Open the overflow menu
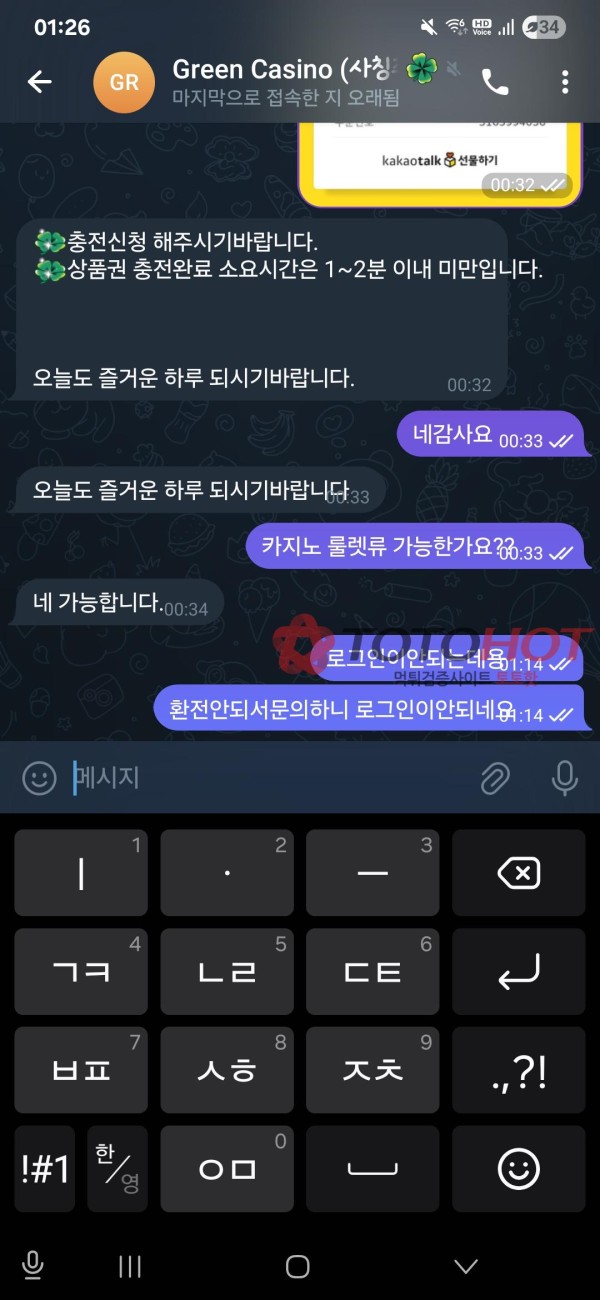Viewport: 600px width, 1300px height. 565,82
